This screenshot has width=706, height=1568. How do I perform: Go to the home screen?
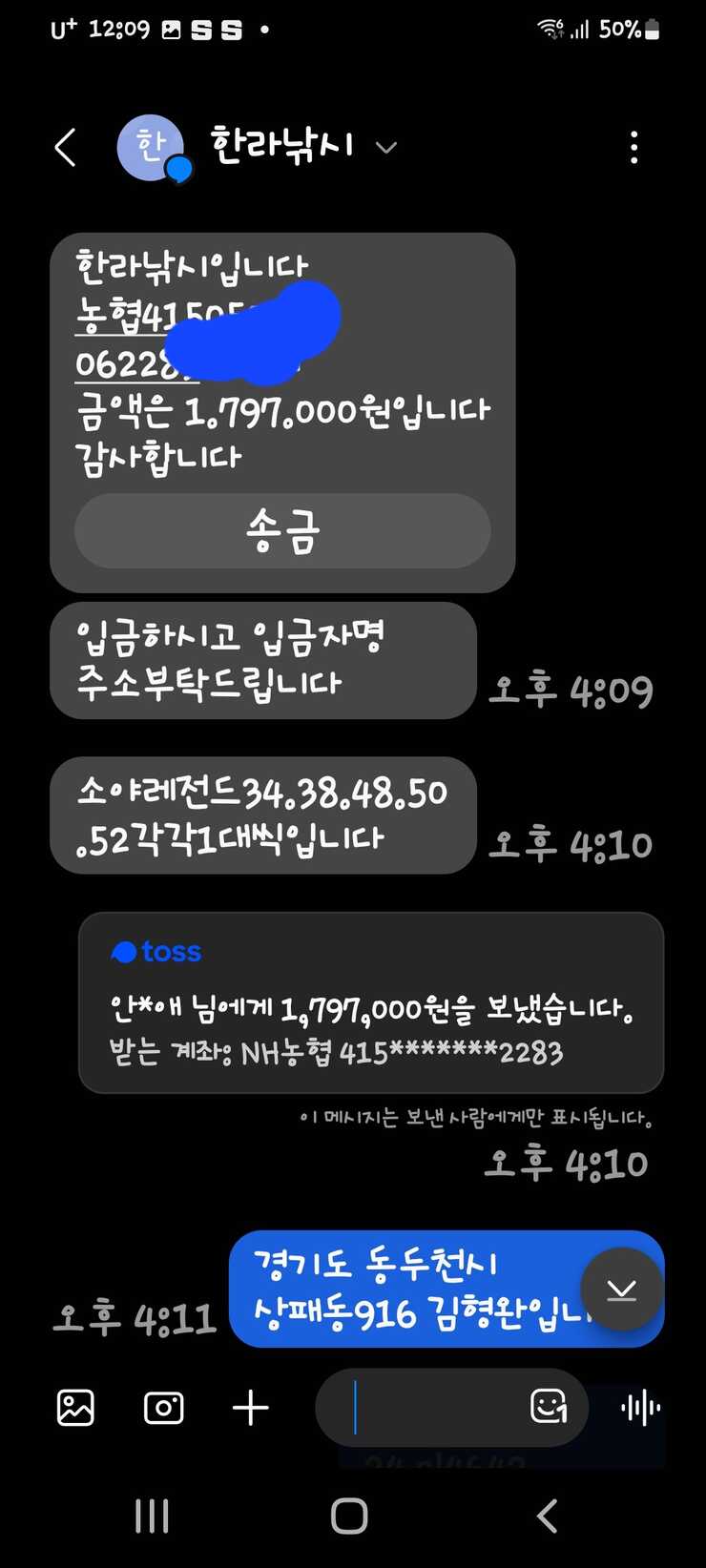tap(349, 1516)
